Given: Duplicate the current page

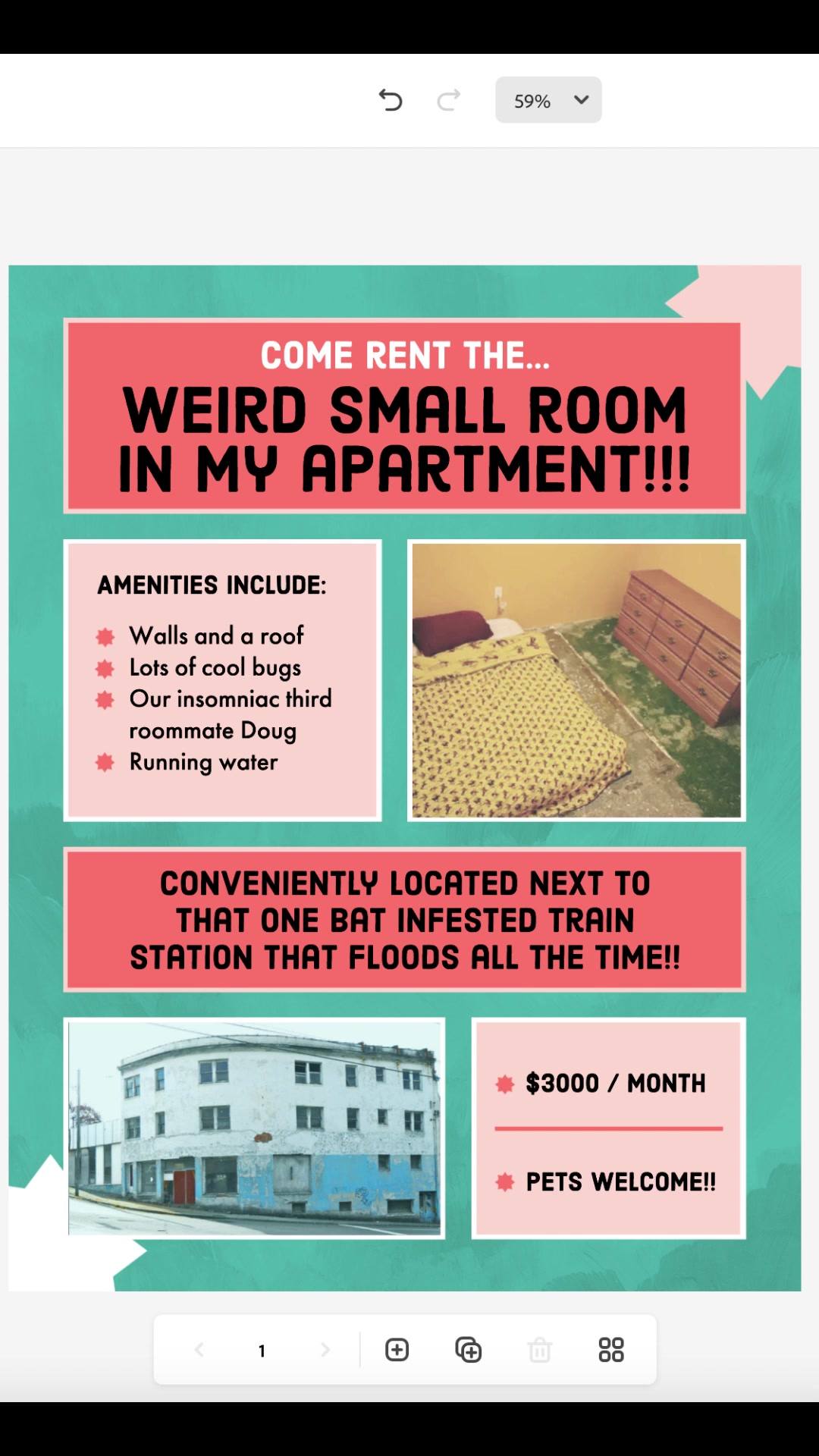Looking at the screenshot, I should (468, 1350).
